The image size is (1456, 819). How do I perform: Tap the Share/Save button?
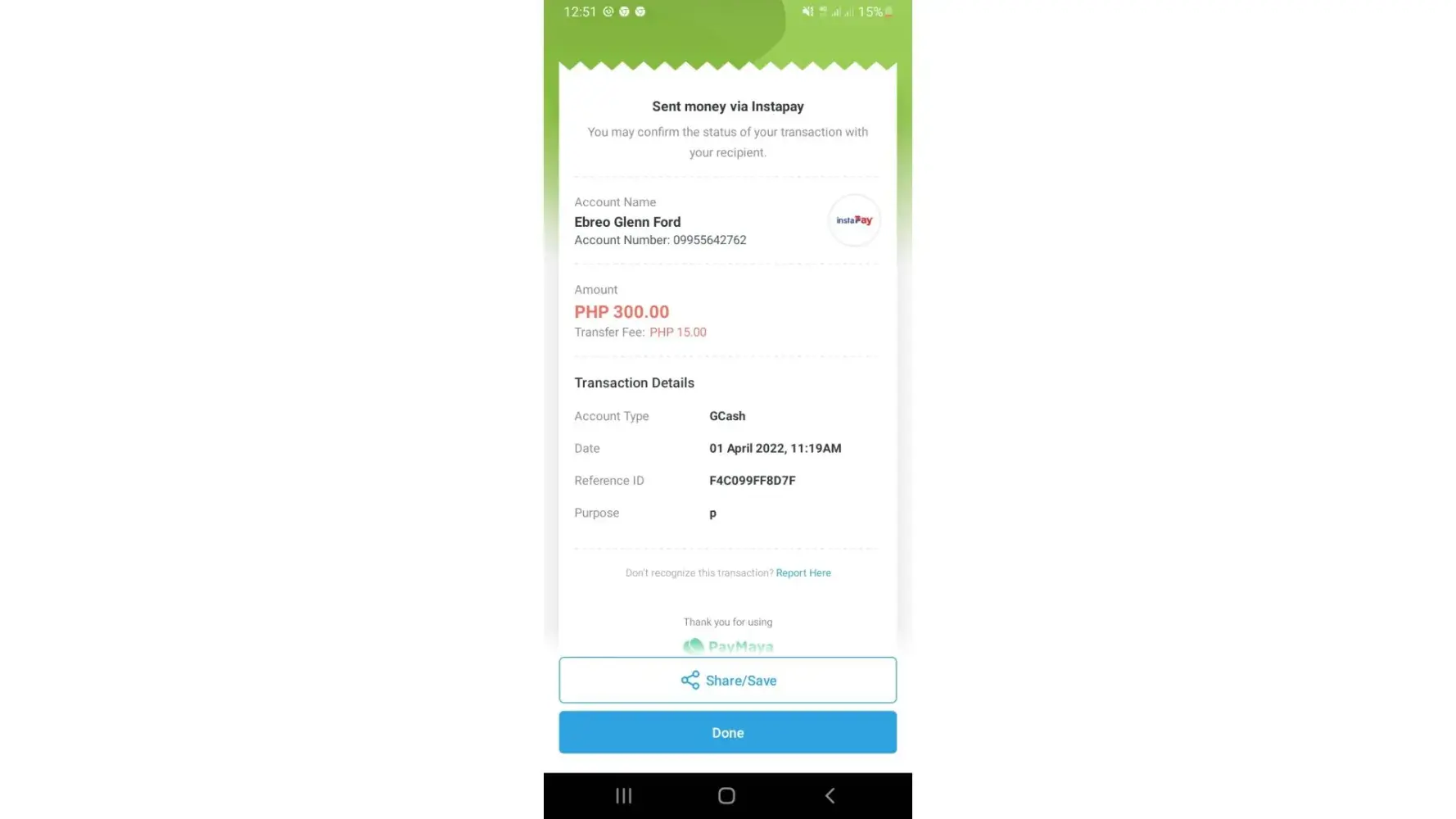727,680
